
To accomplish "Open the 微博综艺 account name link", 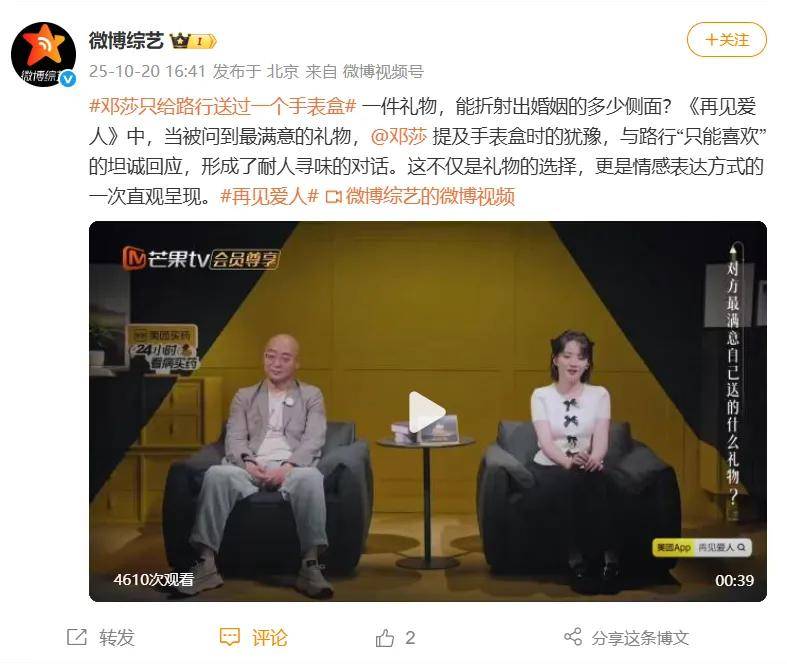I will (x=126, y=40).
